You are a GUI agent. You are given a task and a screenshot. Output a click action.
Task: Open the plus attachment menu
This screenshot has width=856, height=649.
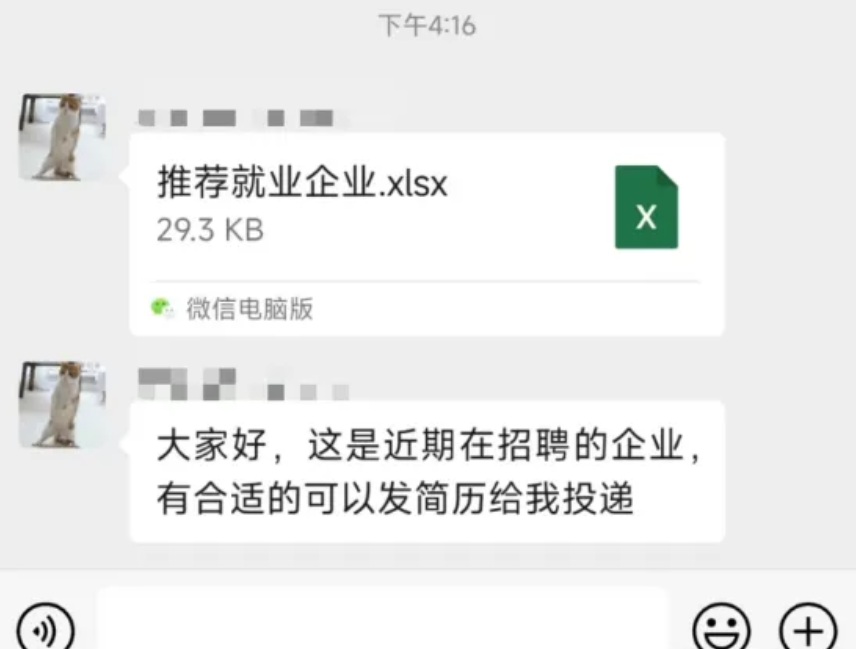click(x=808, y=630)
